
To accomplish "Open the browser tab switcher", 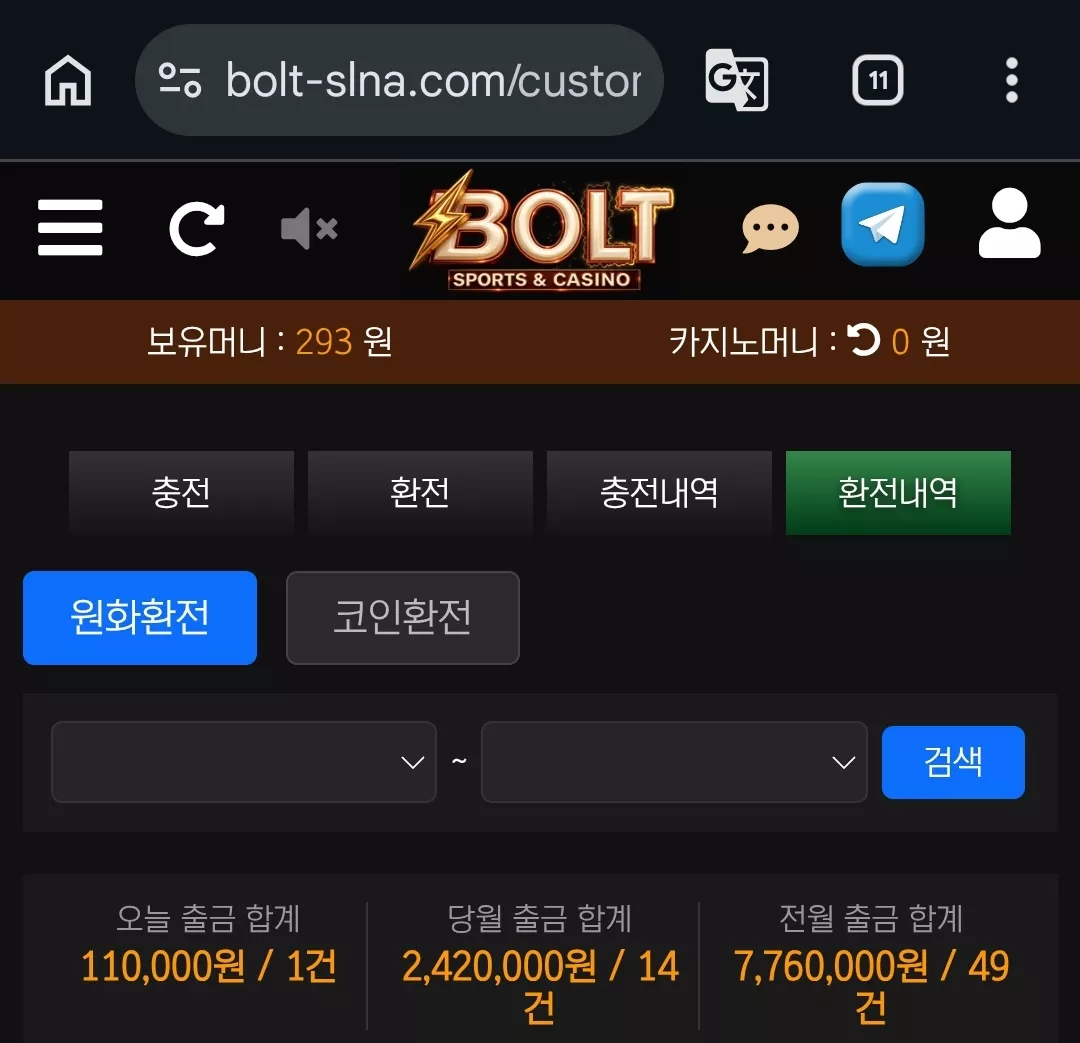I will (878, 81).
